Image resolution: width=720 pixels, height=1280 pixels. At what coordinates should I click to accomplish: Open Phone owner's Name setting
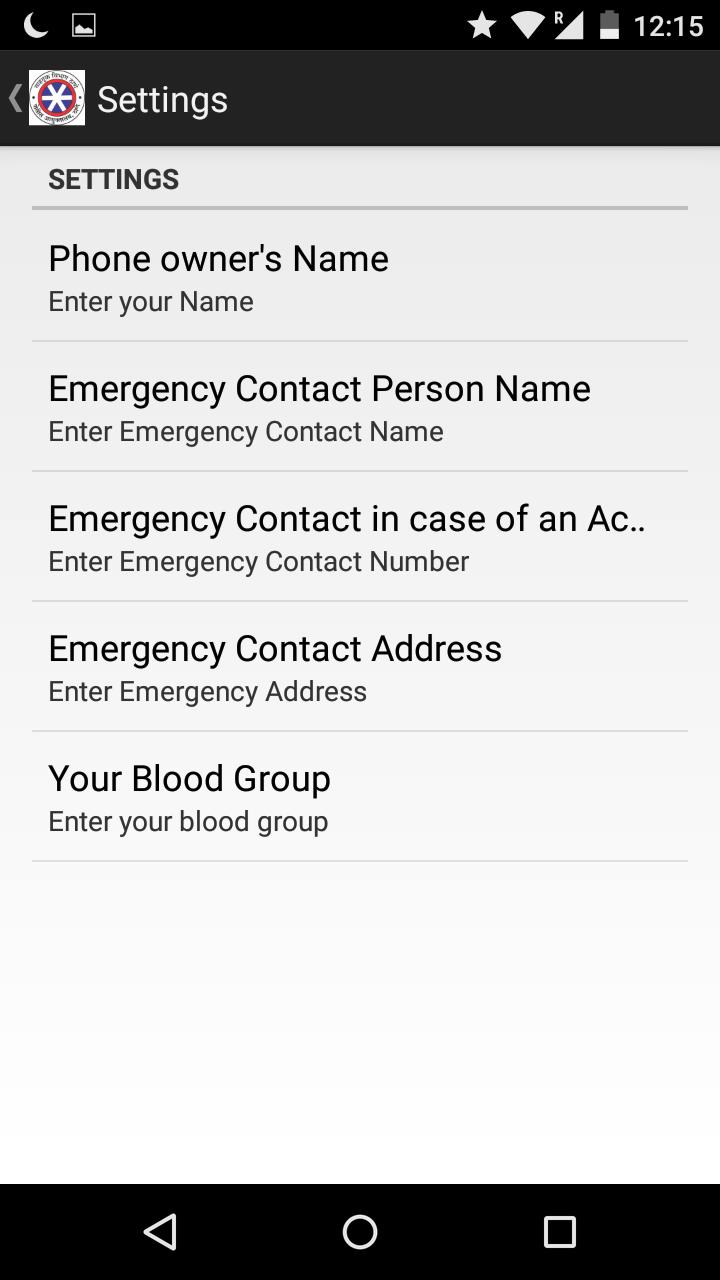360,276
